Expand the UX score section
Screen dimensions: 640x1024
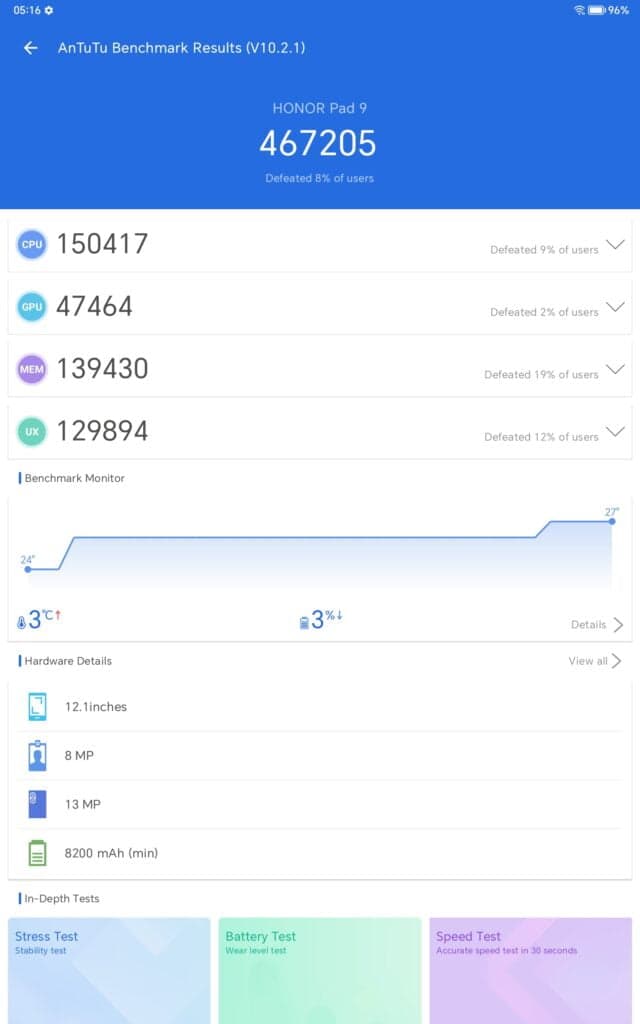pos(615,432)
